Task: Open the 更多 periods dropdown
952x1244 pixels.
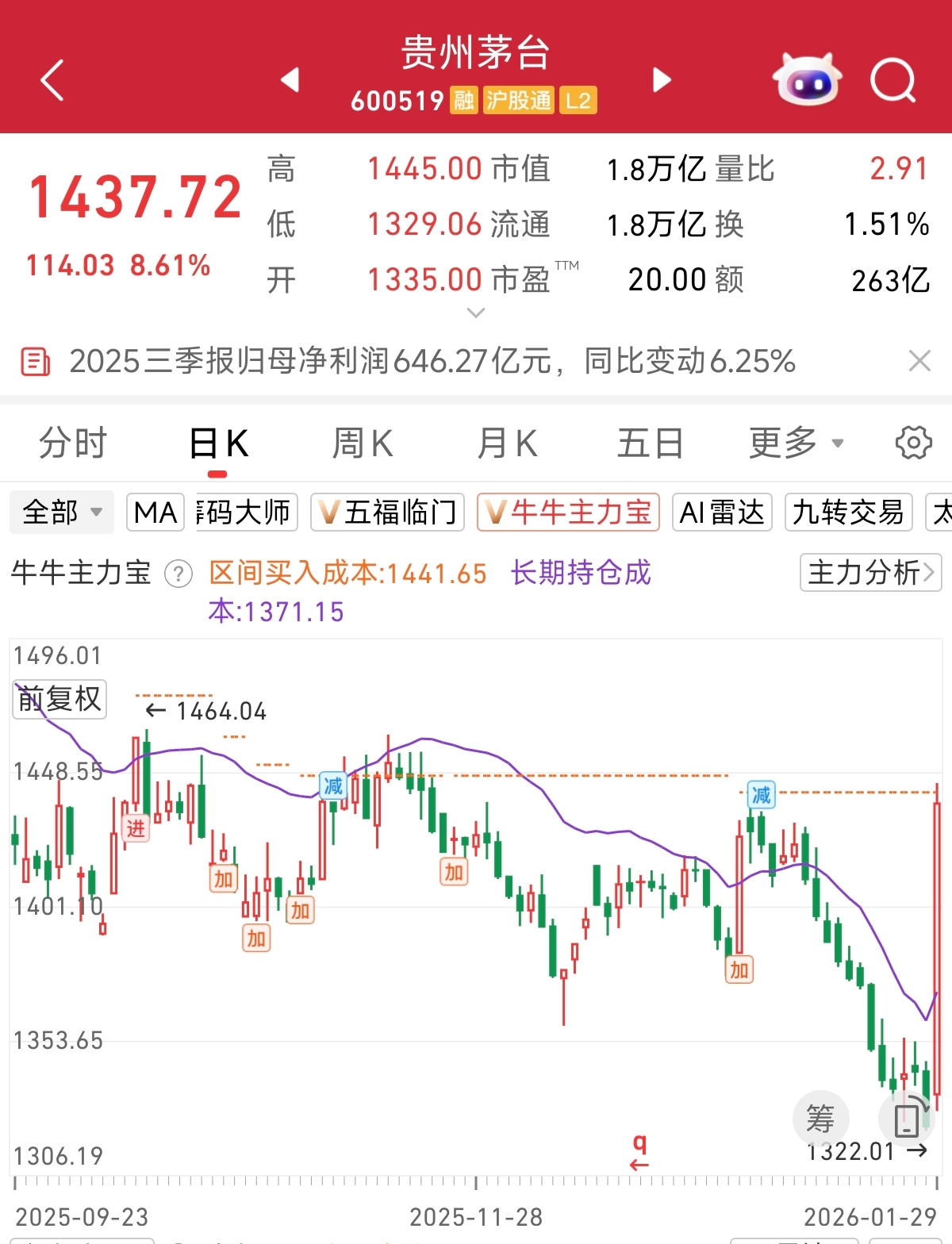Action: [x=796, y=443]
